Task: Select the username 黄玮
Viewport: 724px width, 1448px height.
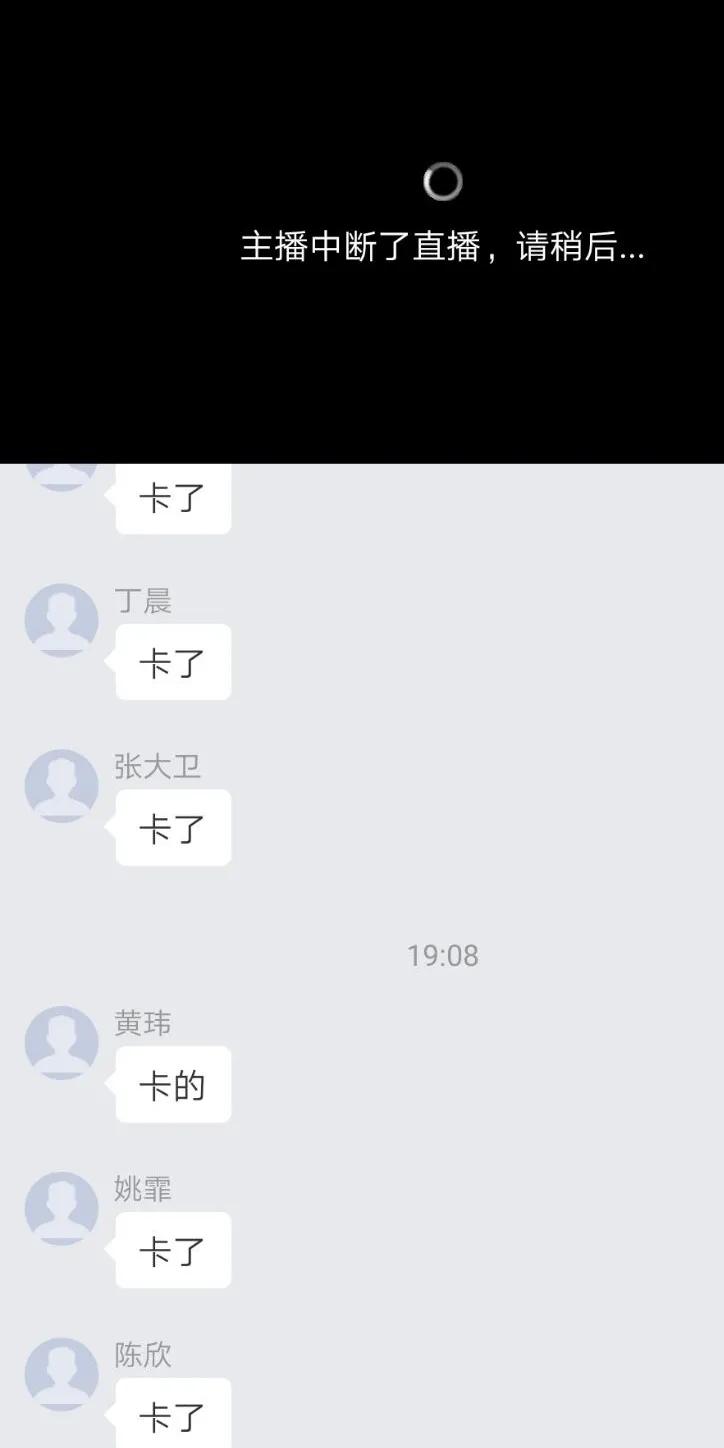Action: [141, 1022]
